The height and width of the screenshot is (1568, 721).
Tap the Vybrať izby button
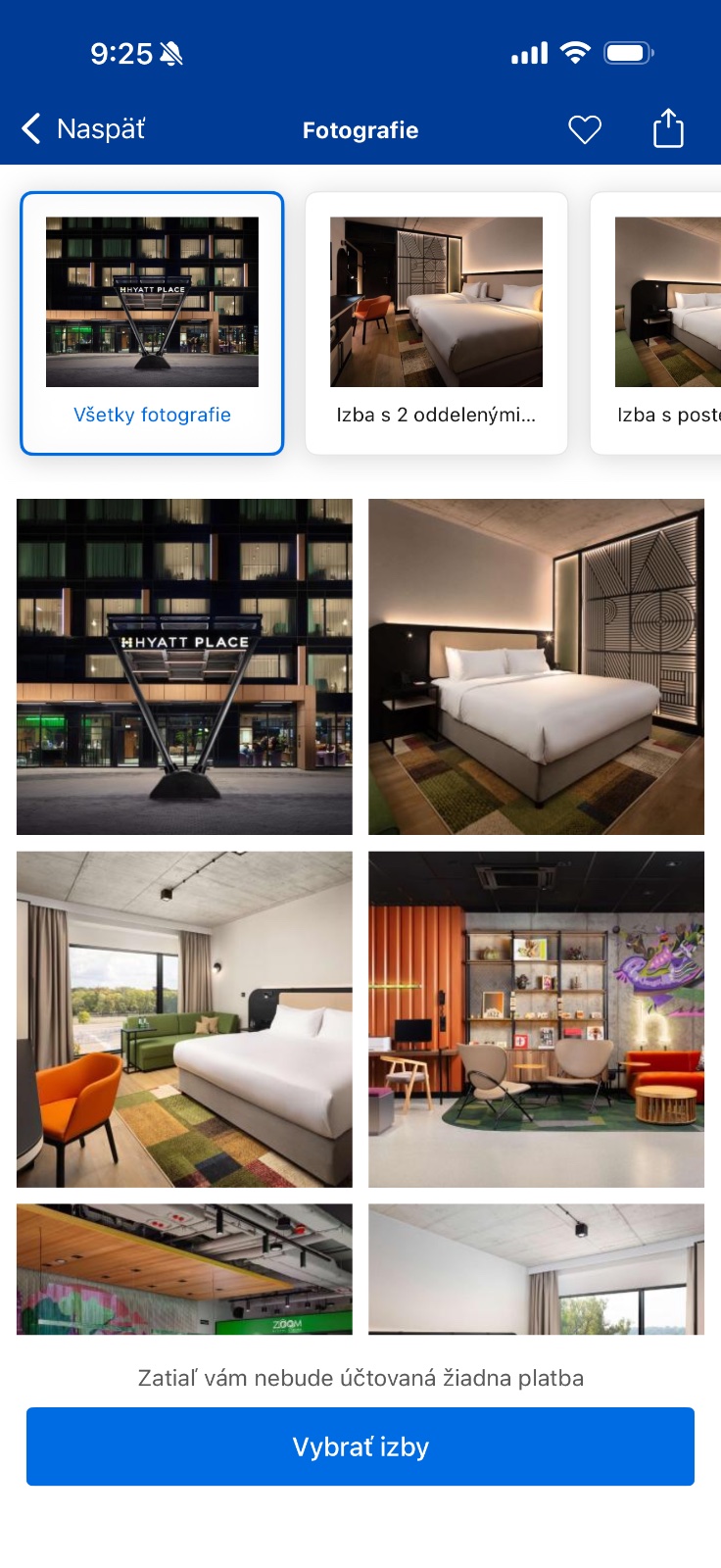point(360,1446)
